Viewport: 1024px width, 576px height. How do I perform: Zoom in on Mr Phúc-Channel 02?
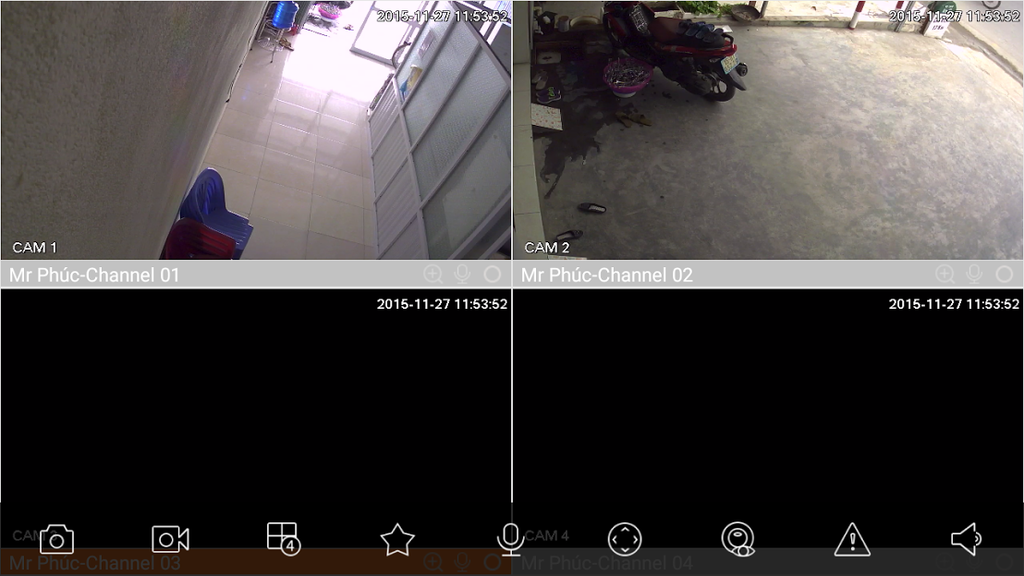click(x=945, y=274)
